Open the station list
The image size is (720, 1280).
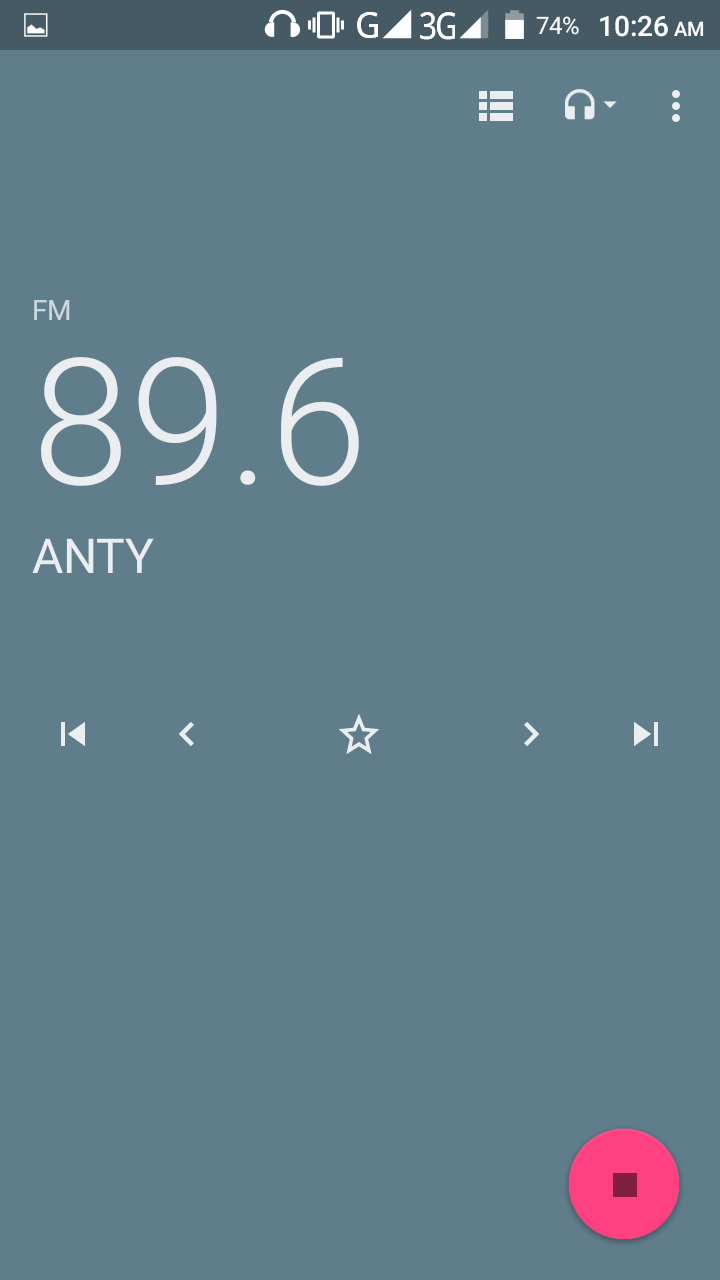pyautogui.click(x=496, y=106)
